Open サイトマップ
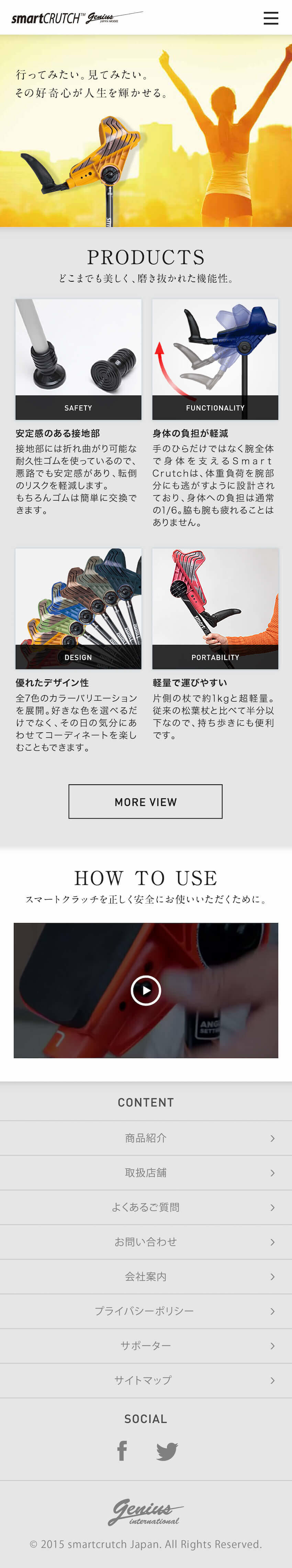292x1568 pixels. click(146, 1381)
